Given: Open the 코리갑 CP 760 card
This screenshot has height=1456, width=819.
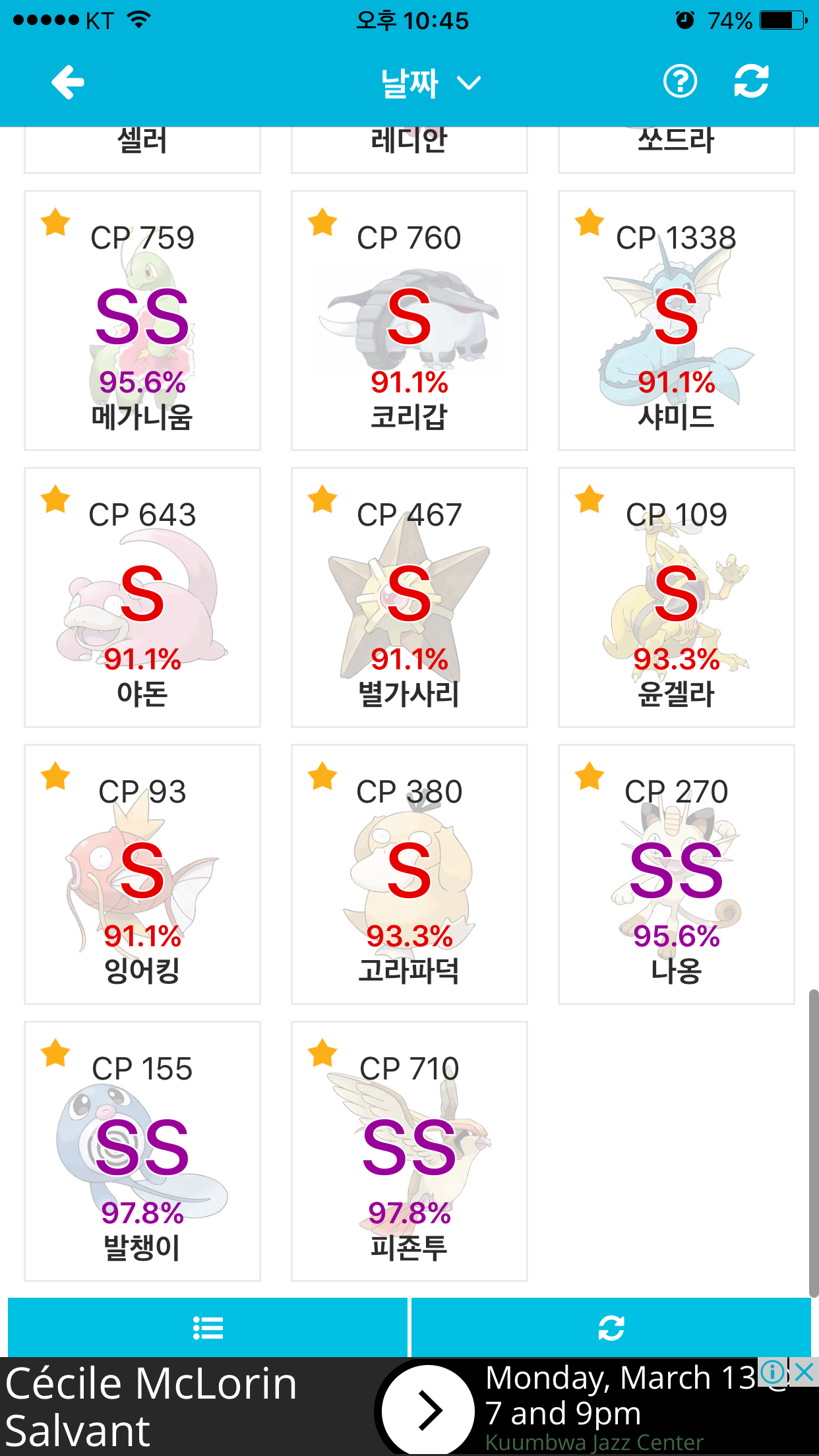Looking at the screenshot, I should click(409, 320).
